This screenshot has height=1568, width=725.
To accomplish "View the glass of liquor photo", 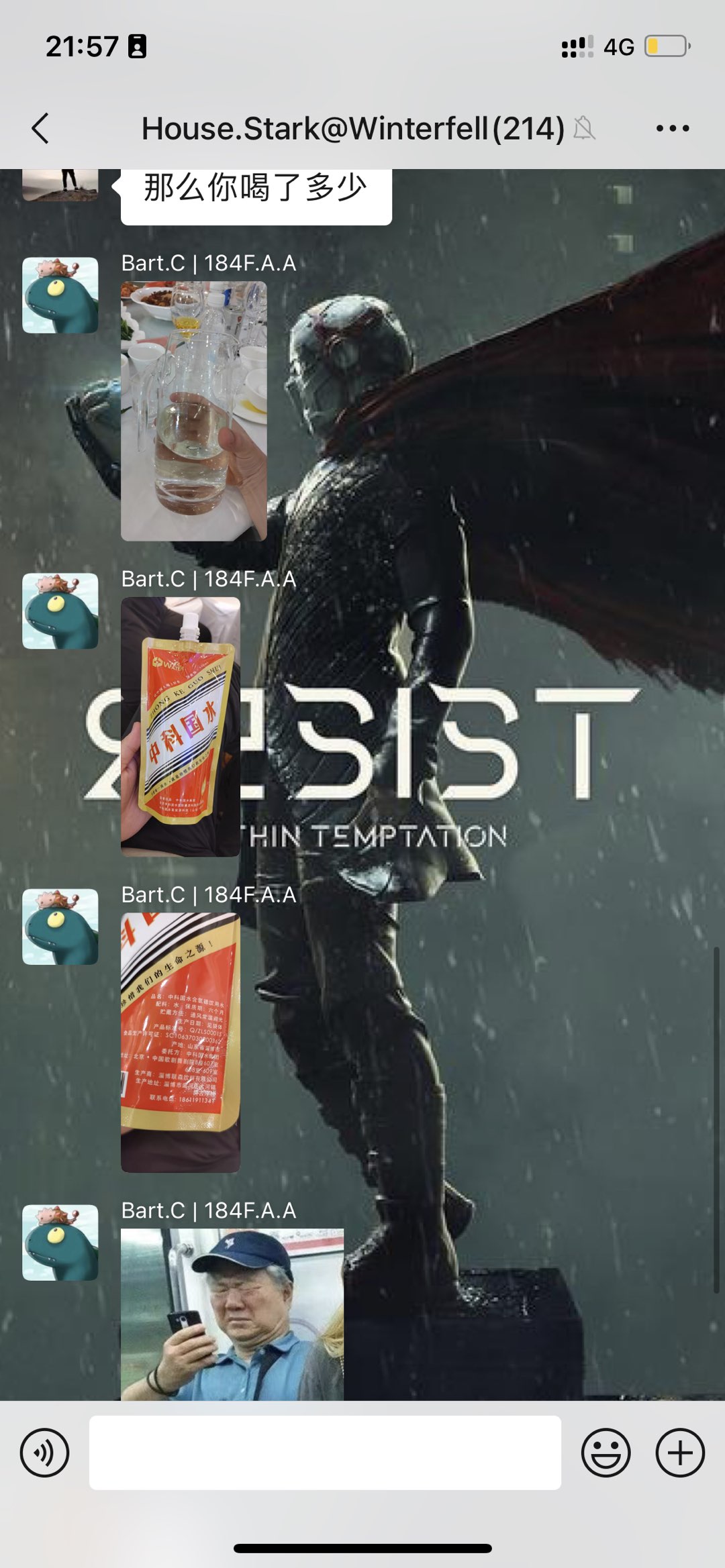I will [193, 411].
